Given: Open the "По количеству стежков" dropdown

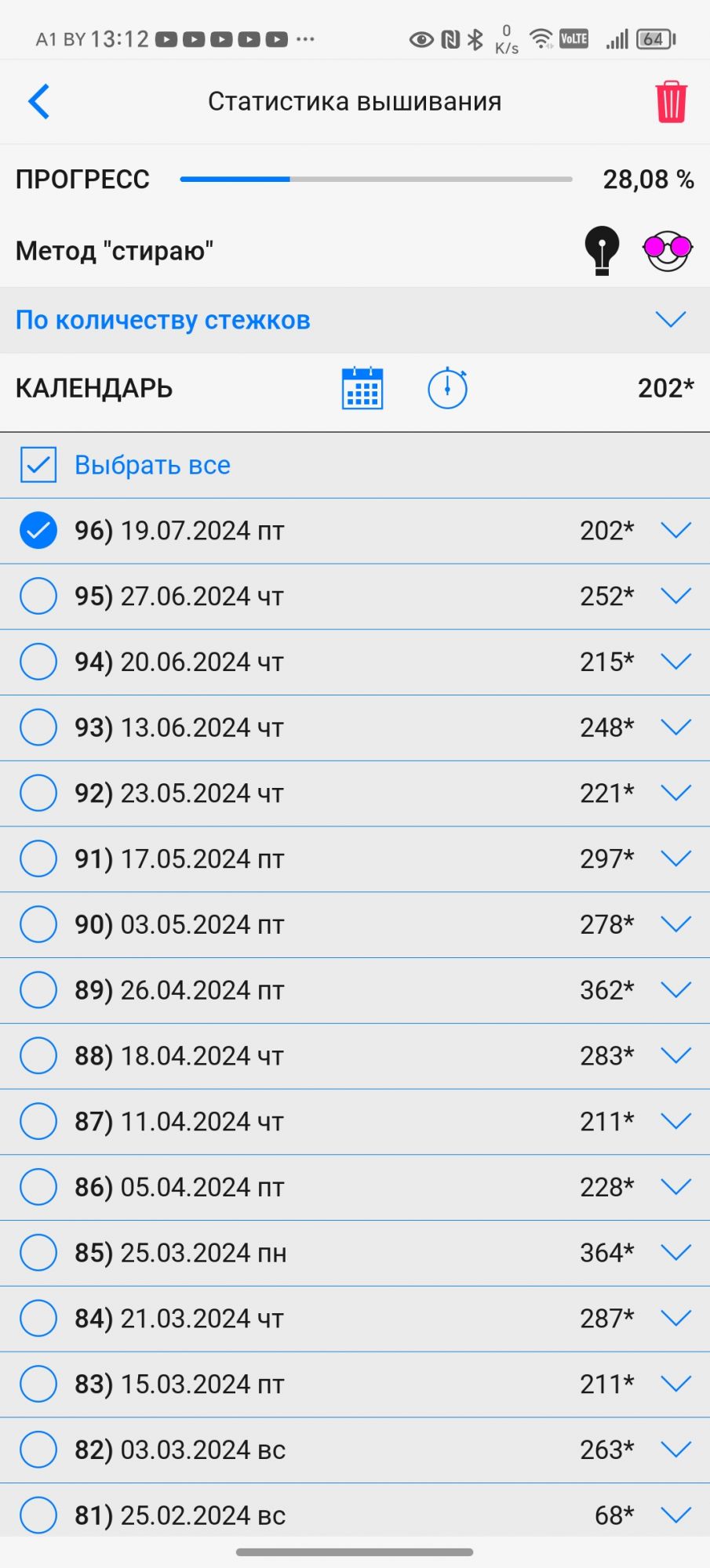Looking at the screenshot, I should coord(671,319).
